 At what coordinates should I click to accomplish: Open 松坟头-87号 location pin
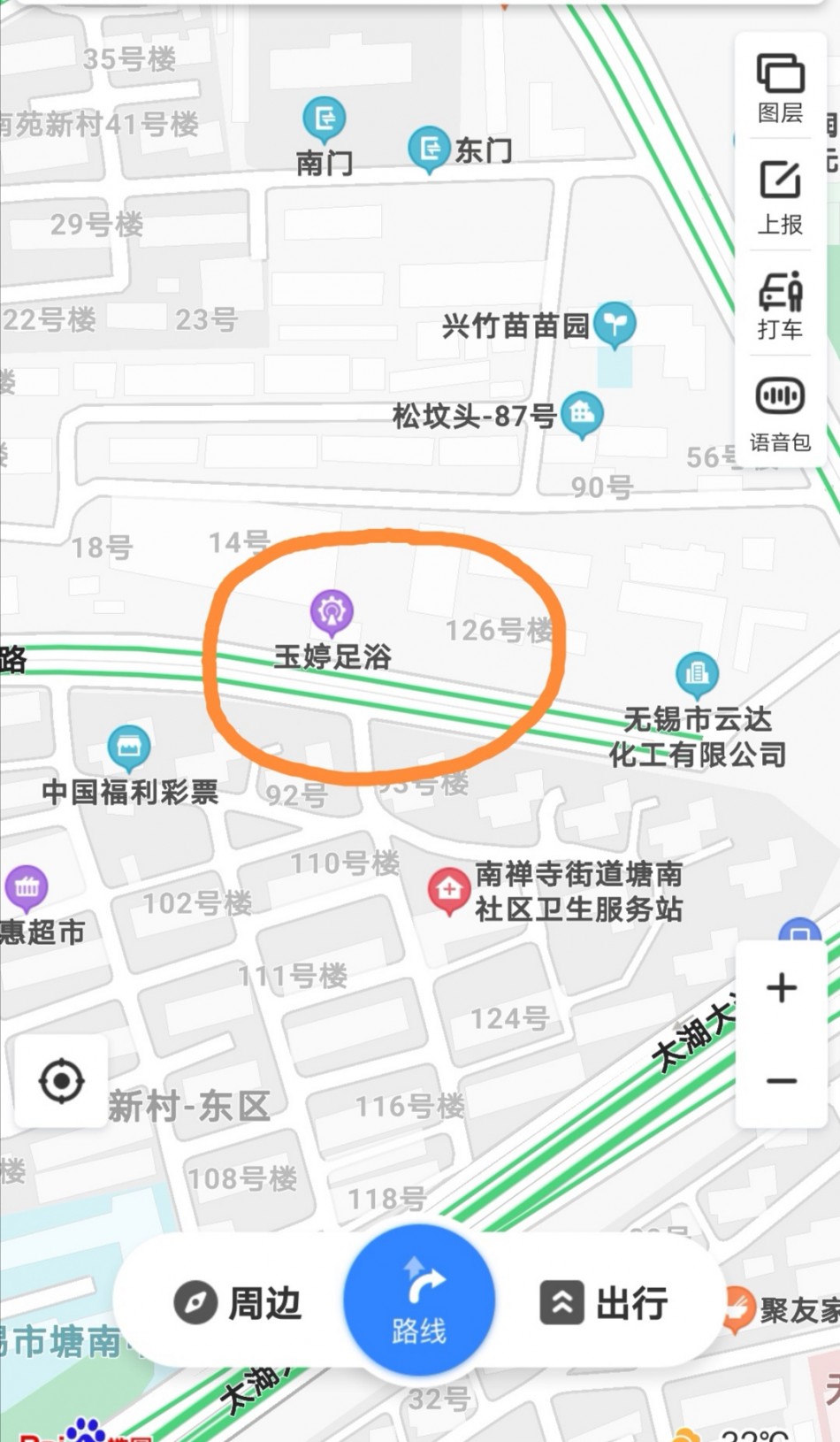click(582, 413)
